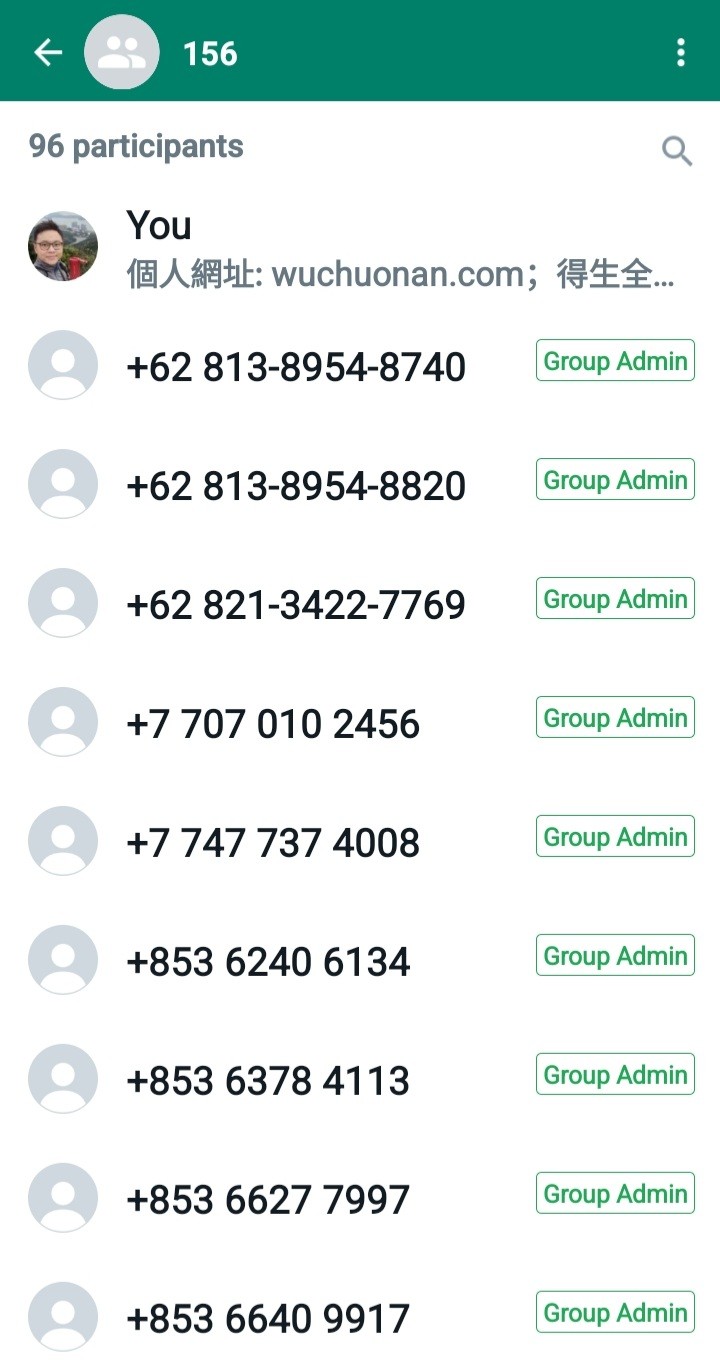The width and height of the screenshot is (720, 1361).
Task: Go back using the arrow icon
Action: 48,52
